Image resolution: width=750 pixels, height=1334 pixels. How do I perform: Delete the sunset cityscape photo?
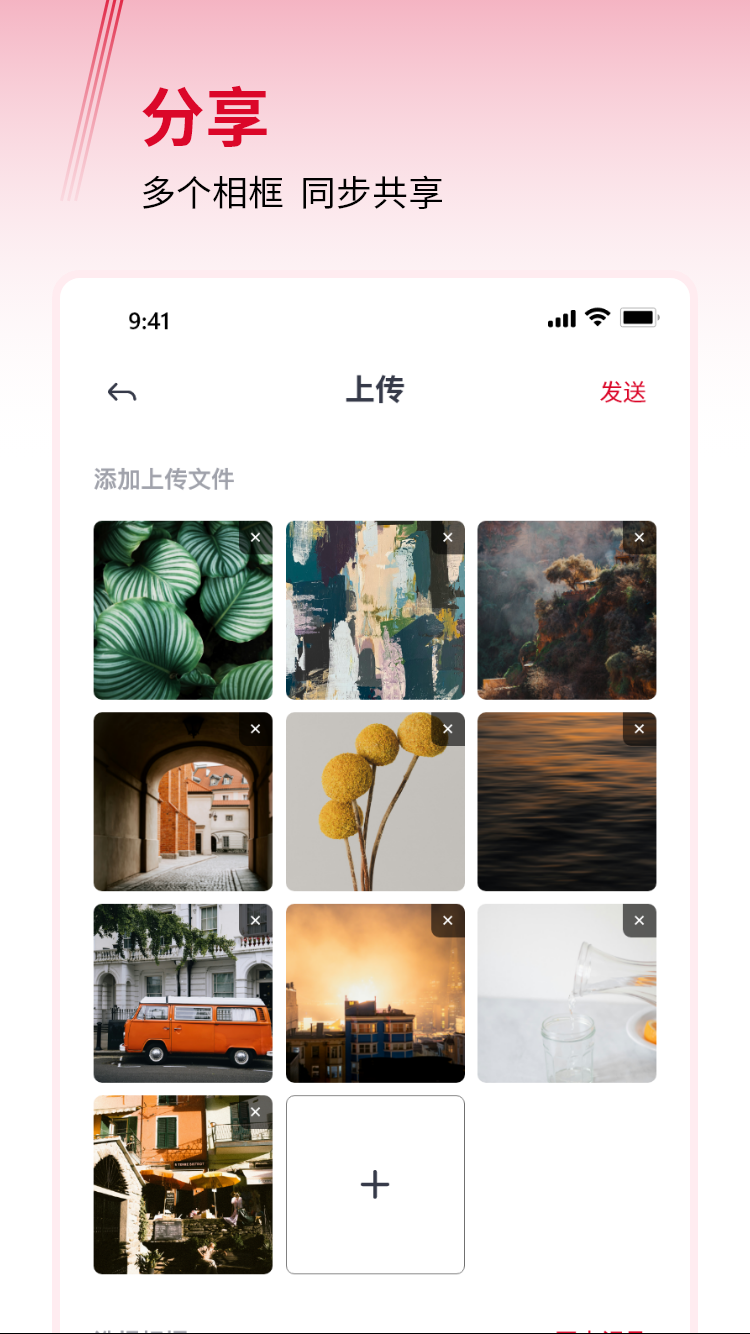click(448, 921)
